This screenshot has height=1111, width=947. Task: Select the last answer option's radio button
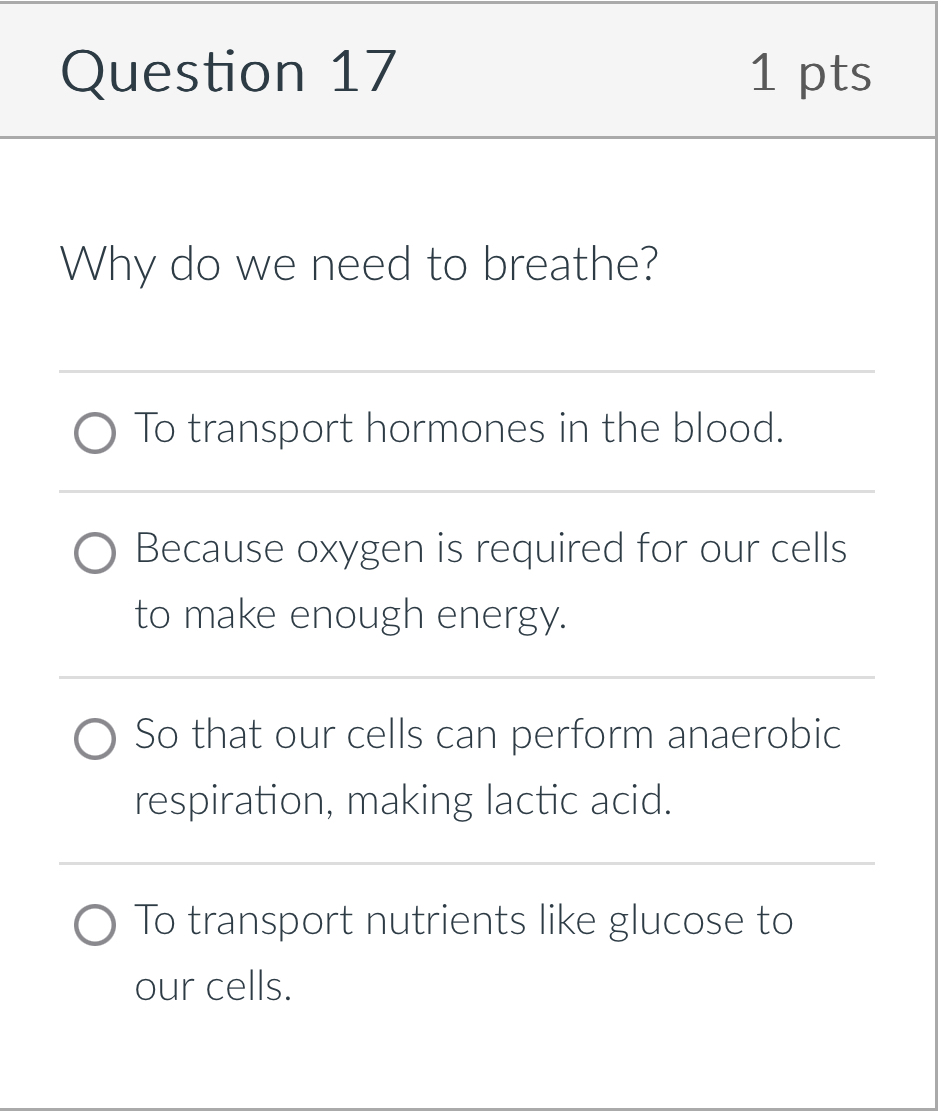coord(94,925)
